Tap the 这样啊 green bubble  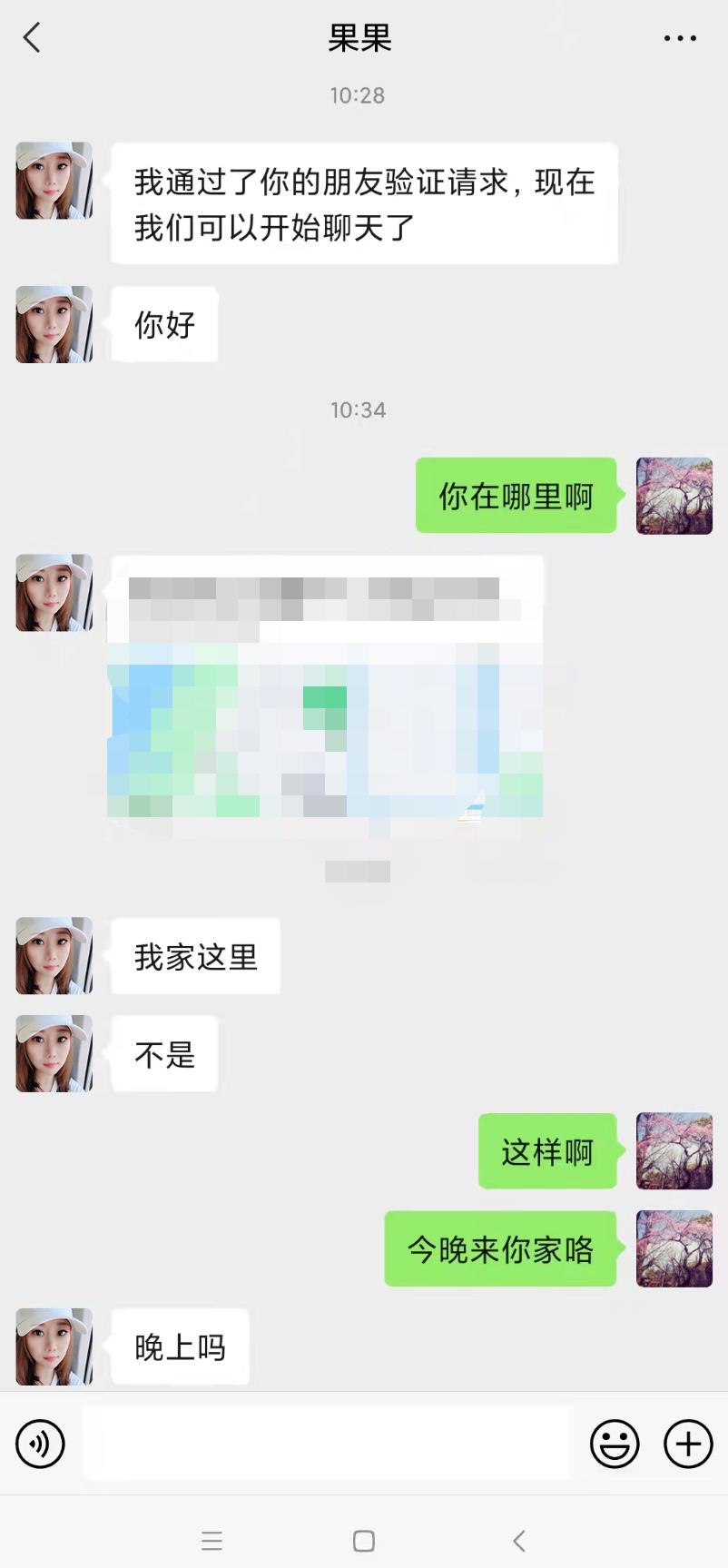546,1151
